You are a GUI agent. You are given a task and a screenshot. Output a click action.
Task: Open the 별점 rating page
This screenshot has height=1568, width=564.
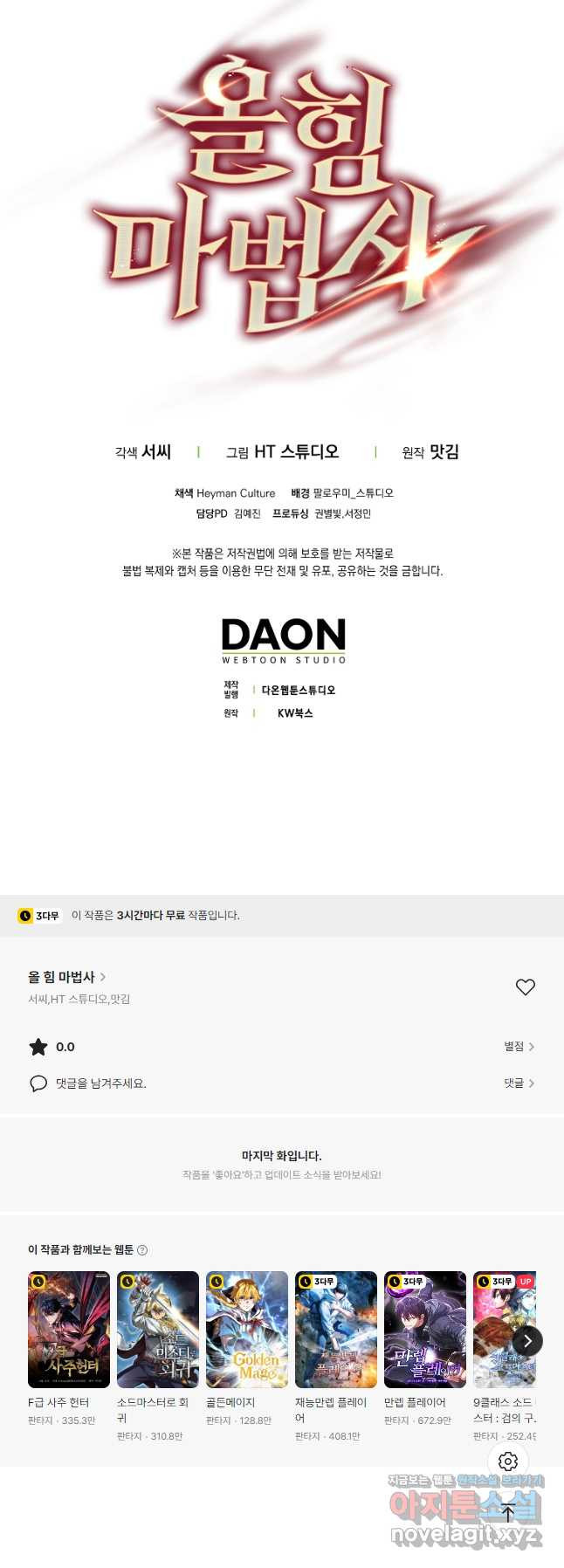click(x=519, y=1046)
